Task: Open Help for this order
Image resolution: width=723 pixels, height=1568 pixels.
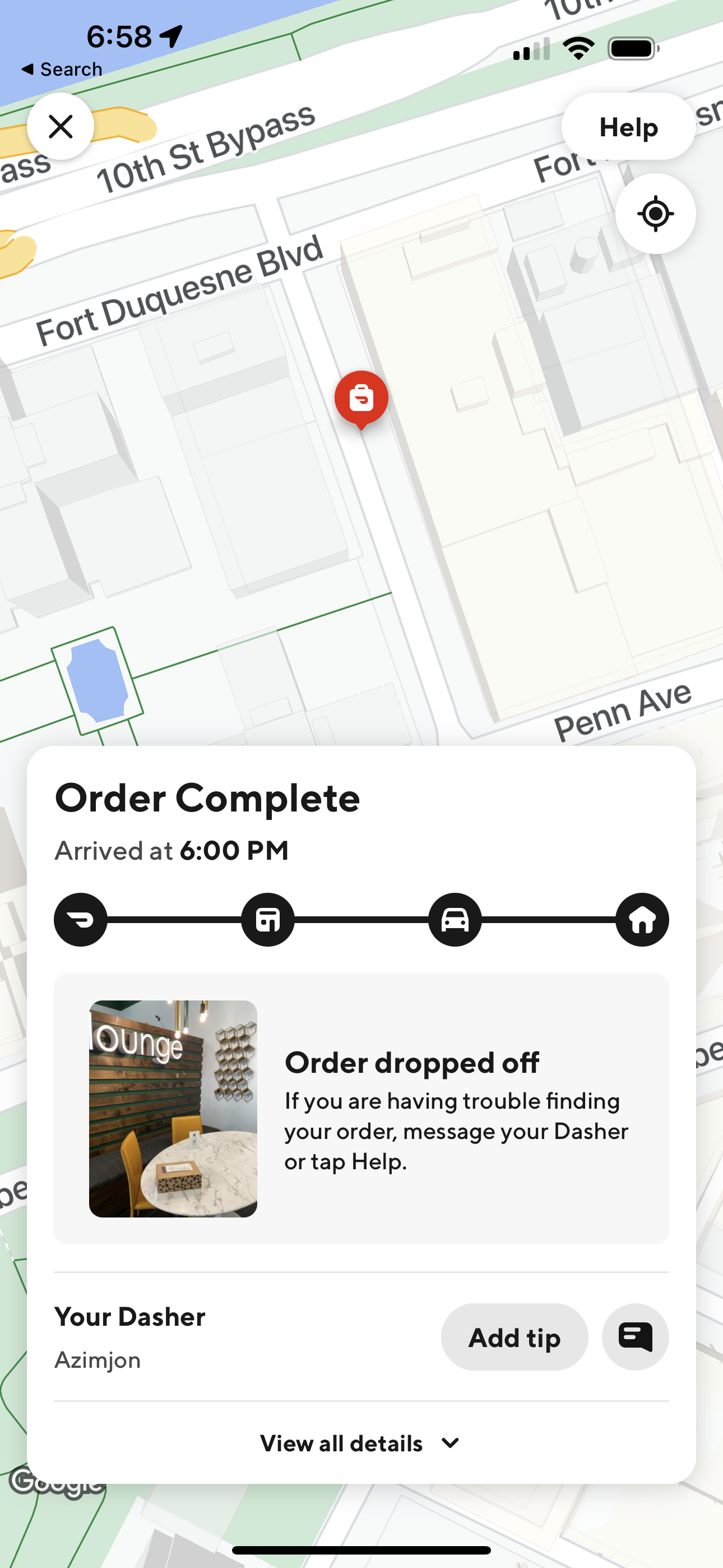Action: (628, 127)
